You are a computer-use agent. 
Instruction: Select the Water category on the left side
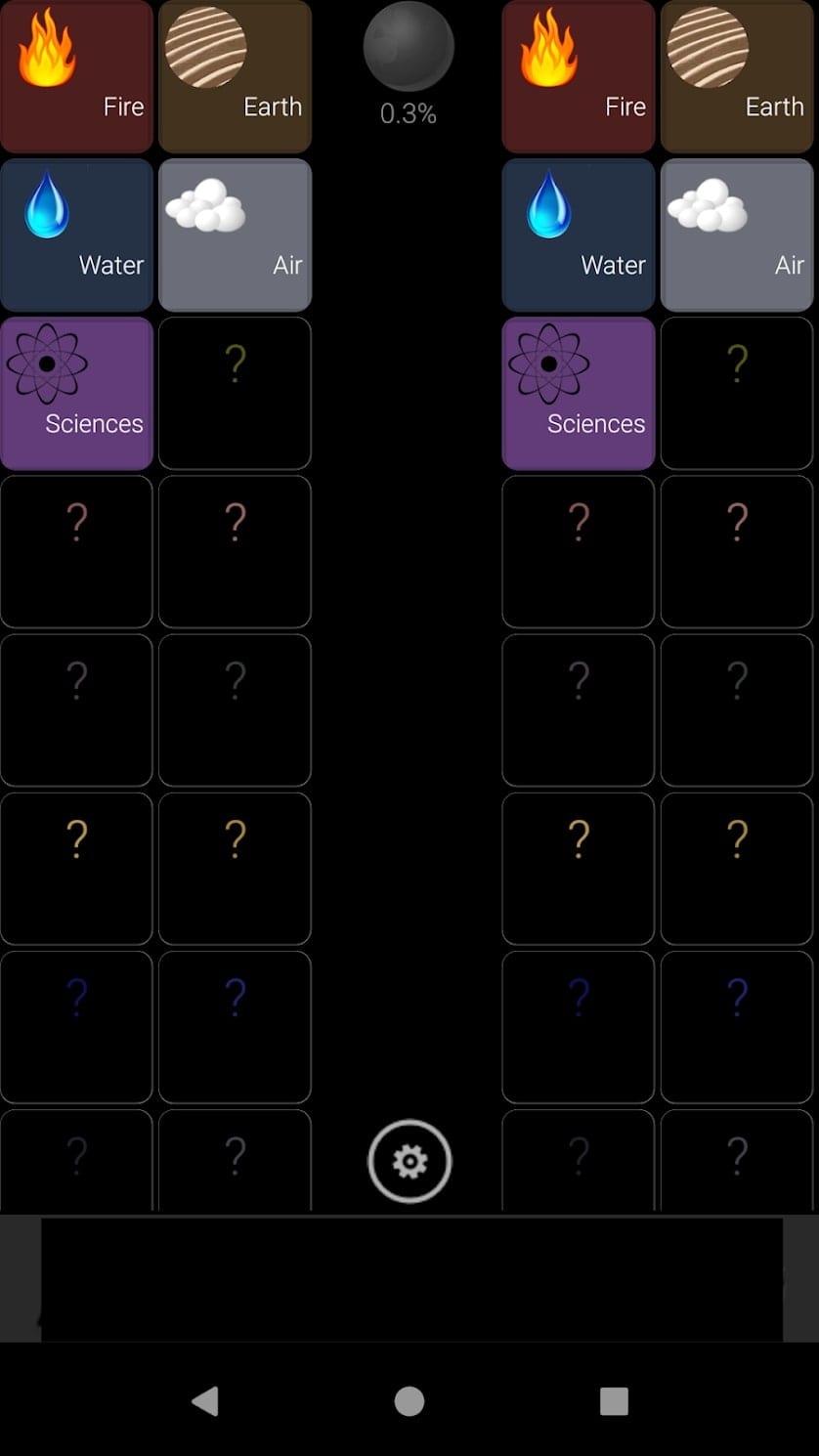pos(76,235)
